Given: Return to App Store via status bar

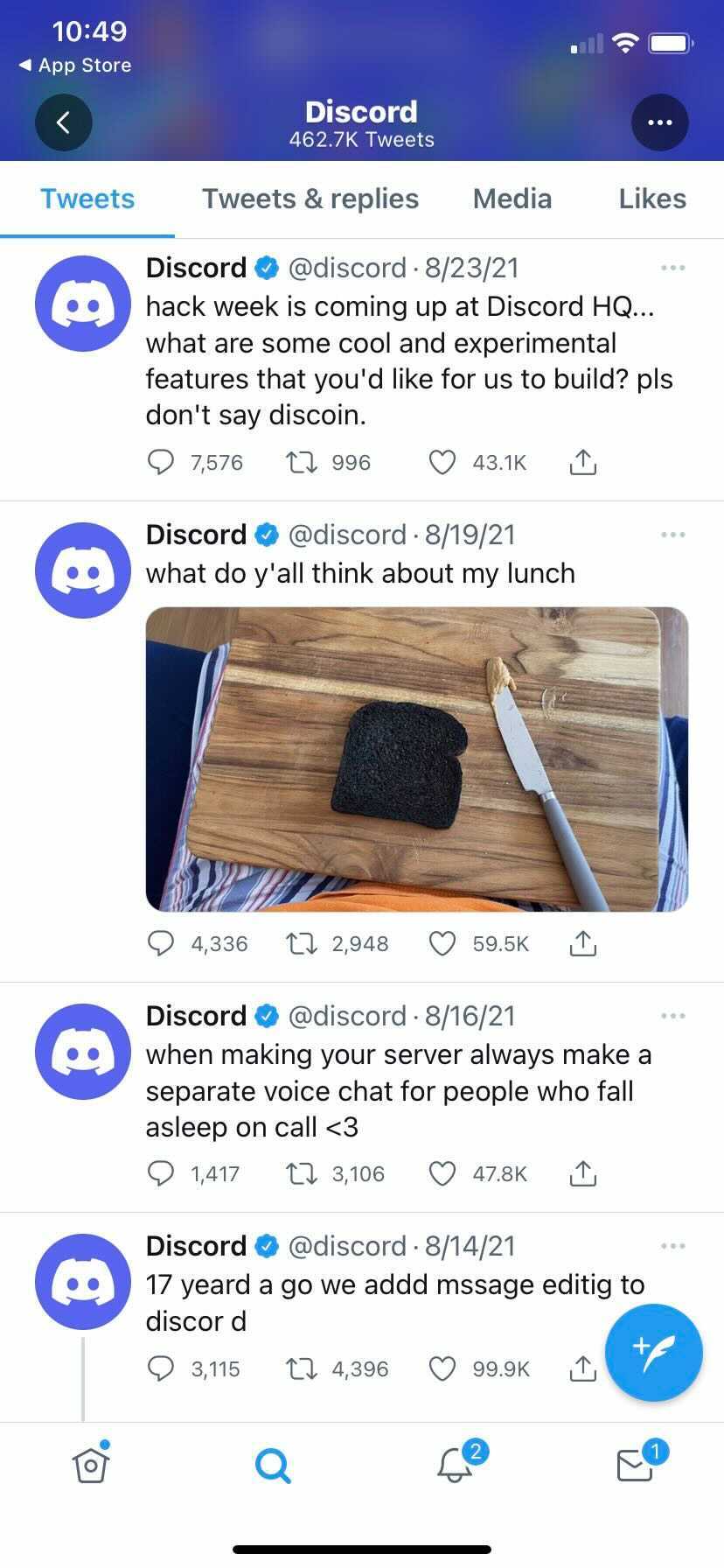Looking at the screenshot, I should click(x=75, y=66).
